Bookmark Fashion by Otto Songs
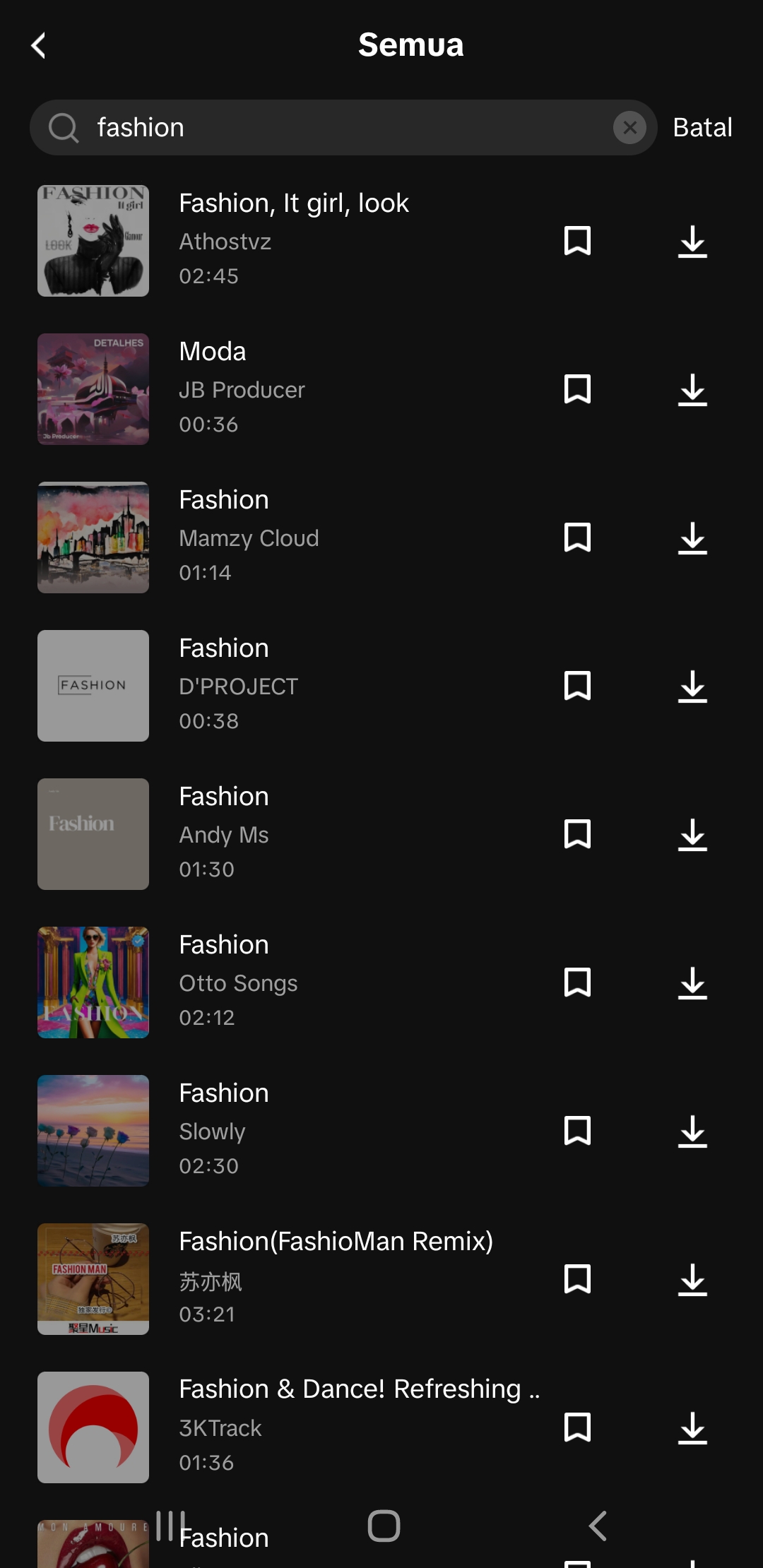The width and height of the screenshot is (763, 1568). click(x=577, y=982)
